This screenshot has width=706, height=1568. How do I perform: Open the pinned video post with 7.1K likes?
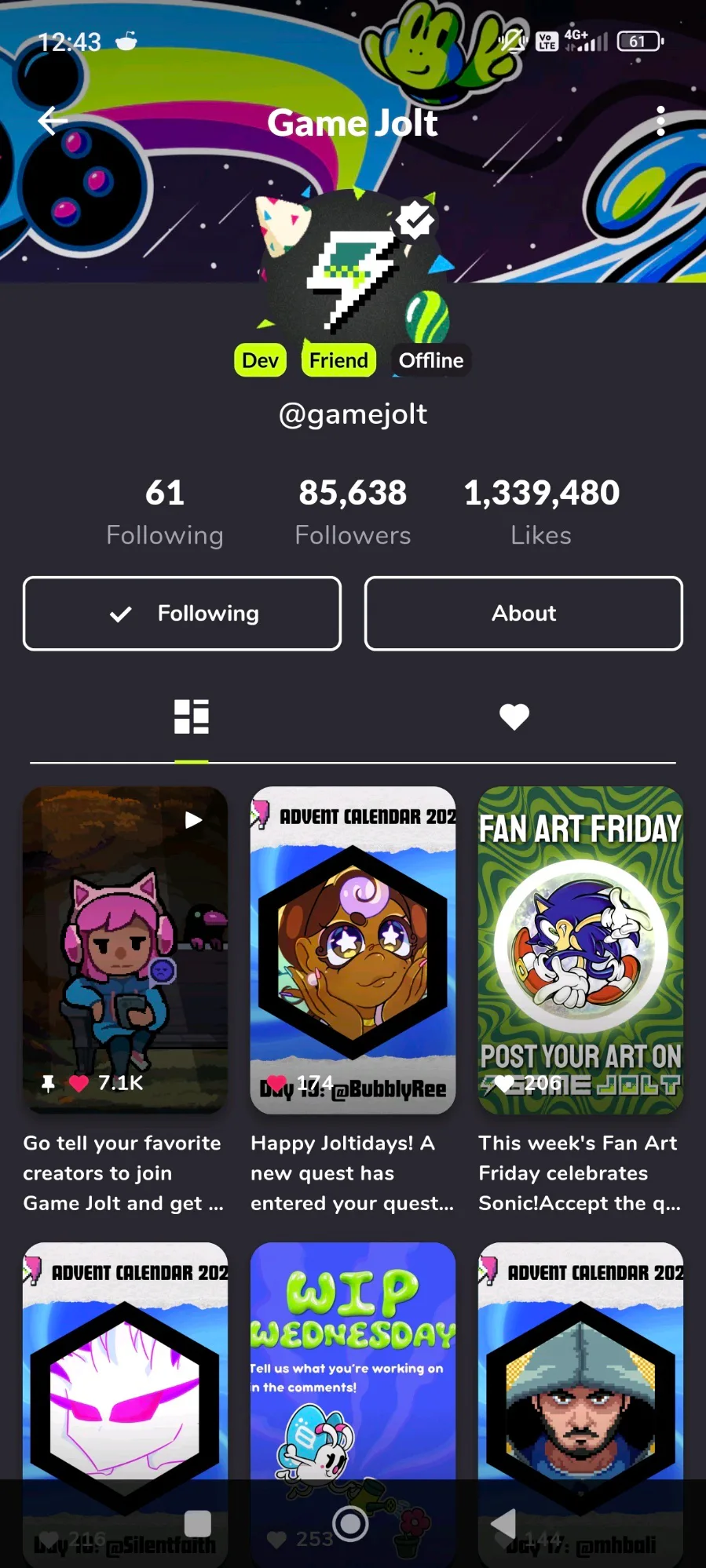coord(125,950)
